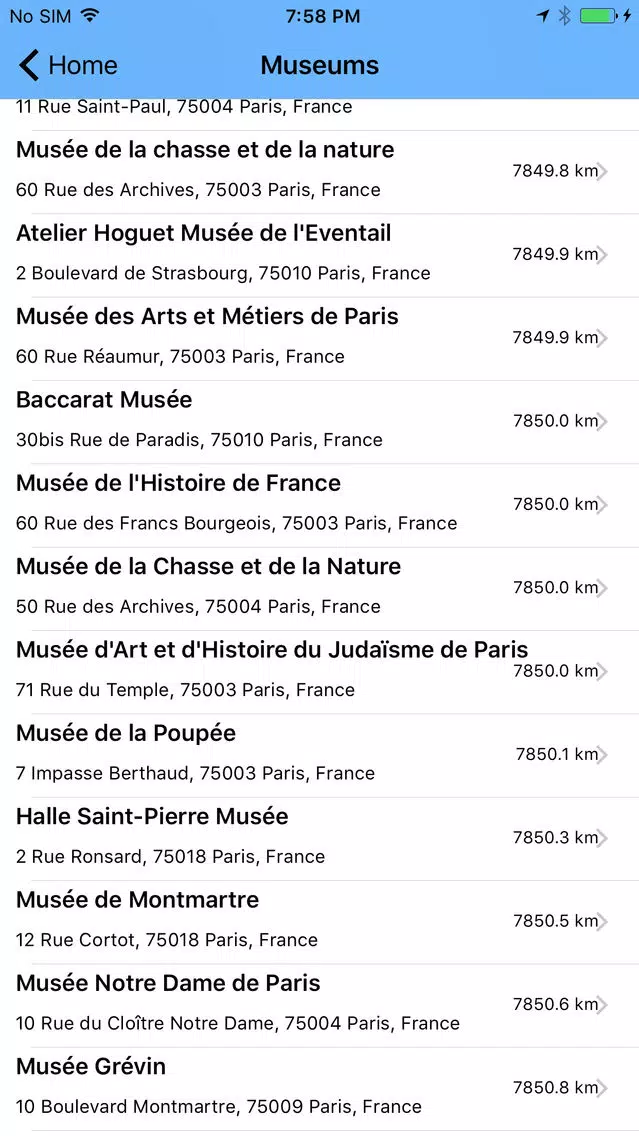639x1136 pixels.
Task: Open Atelier Hoguet Musée de l'Eventail
Action: (x=320, y=255)
